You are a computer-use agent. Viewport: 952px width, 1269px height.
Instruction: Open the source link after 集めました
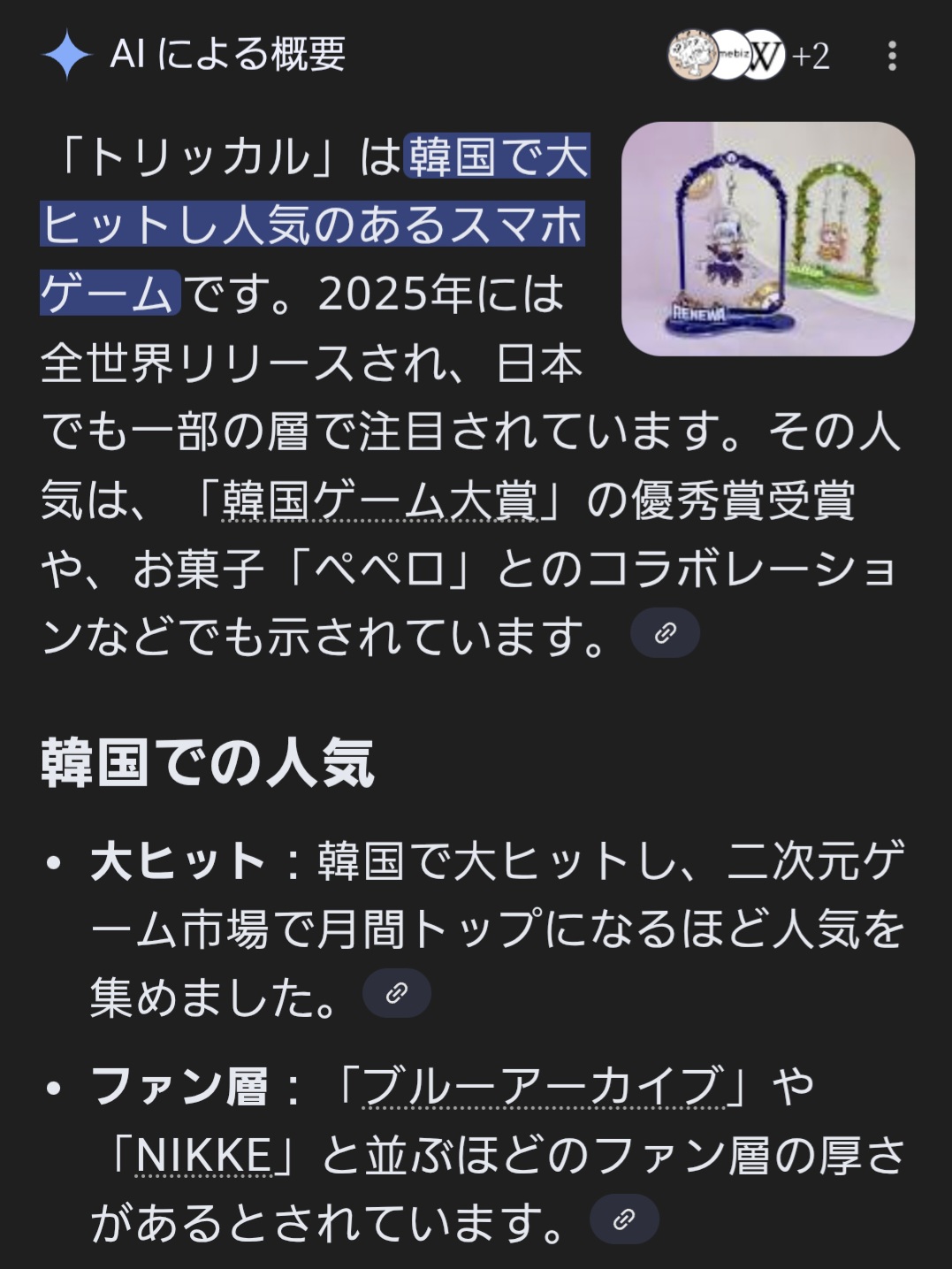(x=397, y=993)
